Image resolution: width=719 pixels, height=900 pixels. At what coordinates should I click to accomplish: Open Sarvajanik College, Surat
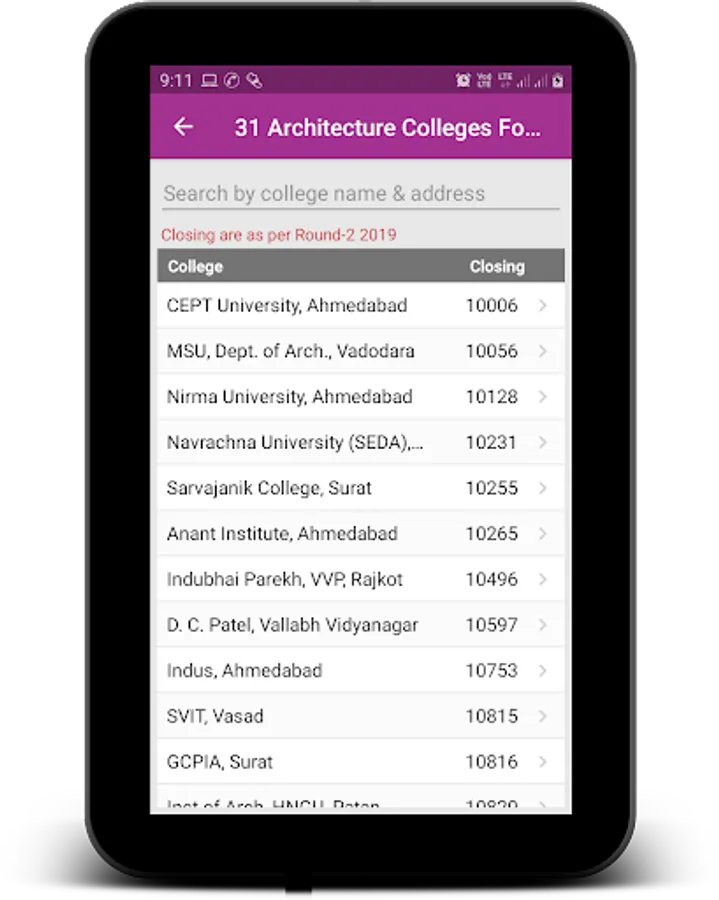360,488
